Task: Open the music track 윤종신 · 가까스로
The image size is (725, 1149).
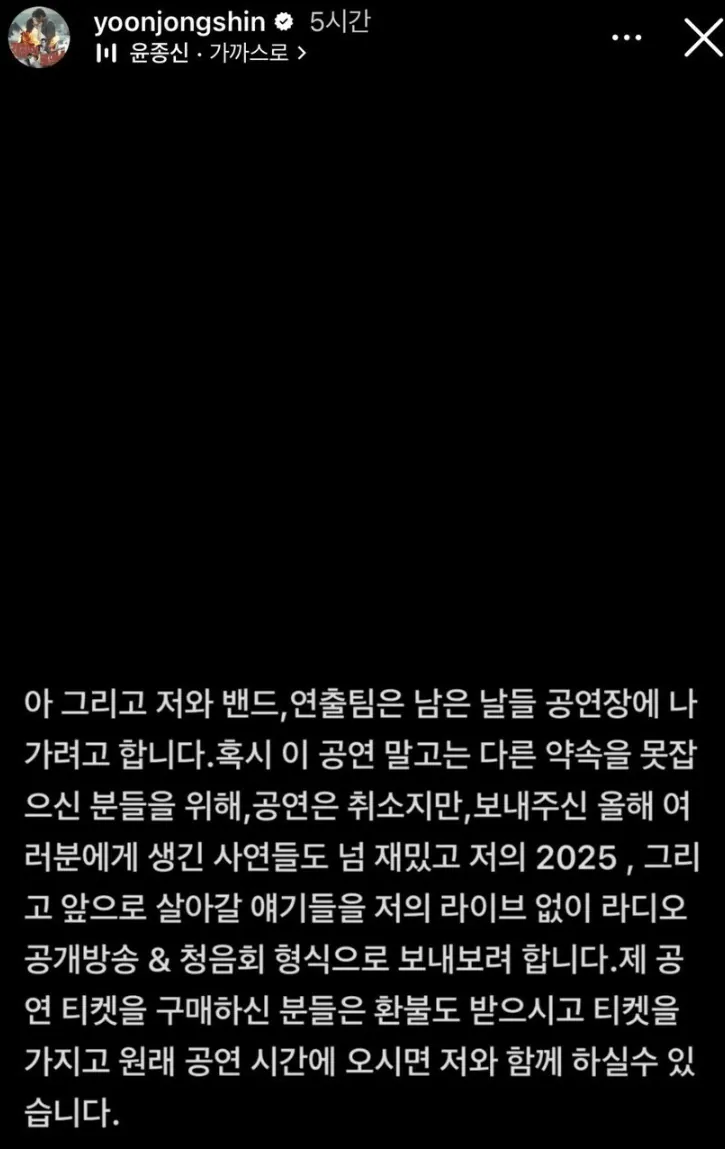Action: click(208, 54)
